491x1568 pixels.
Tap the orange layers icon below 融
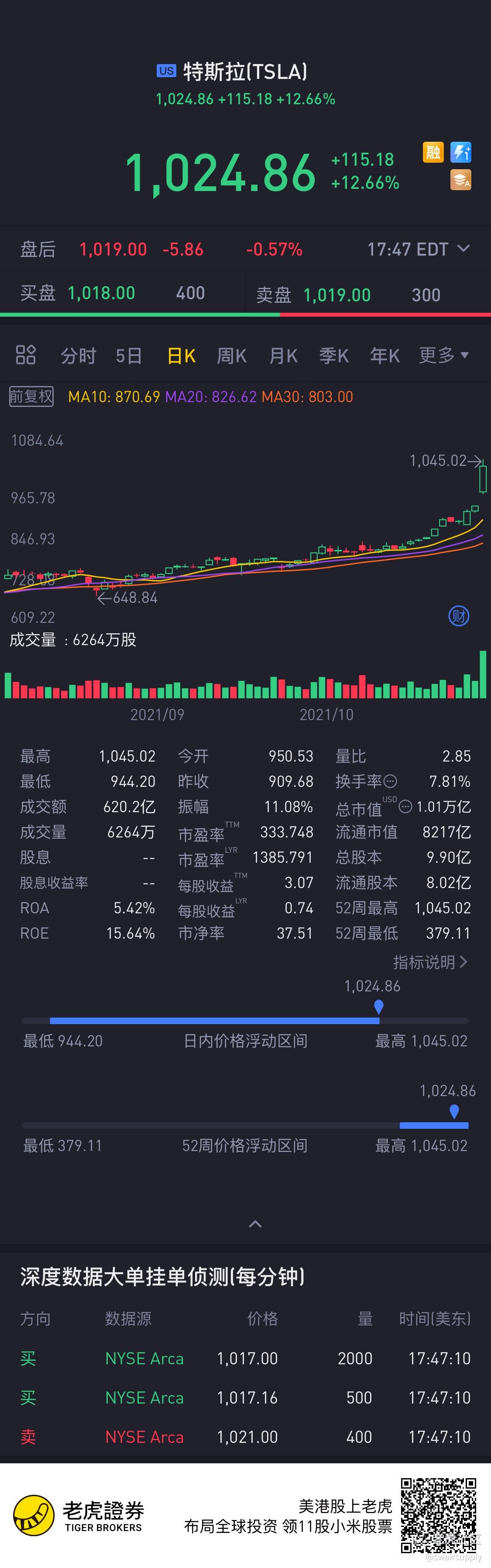point(460,180)
